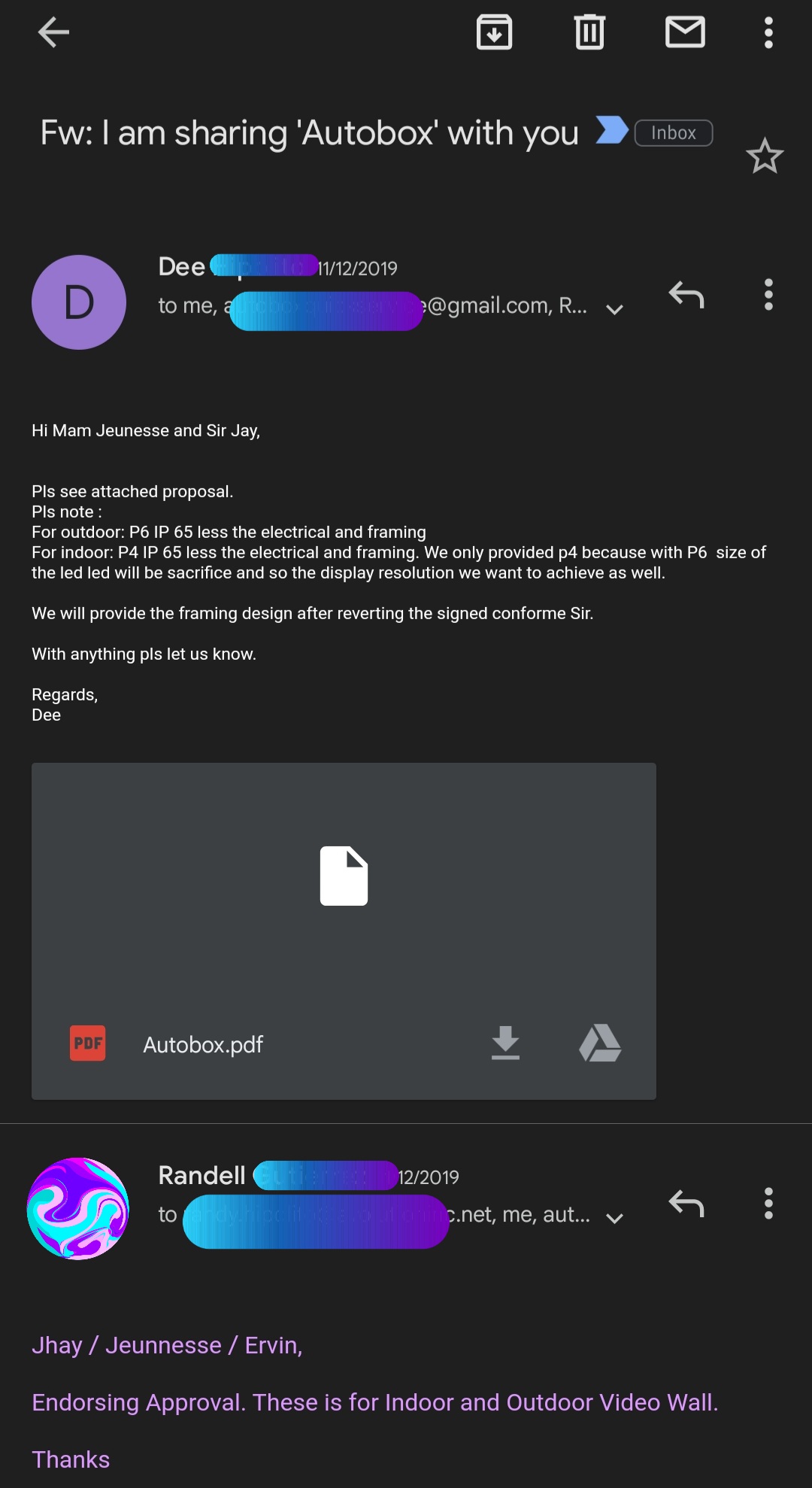The height and width of the screenshot is (1488, 812).
Task: Mark the conversation as unread
Action: click(685, 32)
